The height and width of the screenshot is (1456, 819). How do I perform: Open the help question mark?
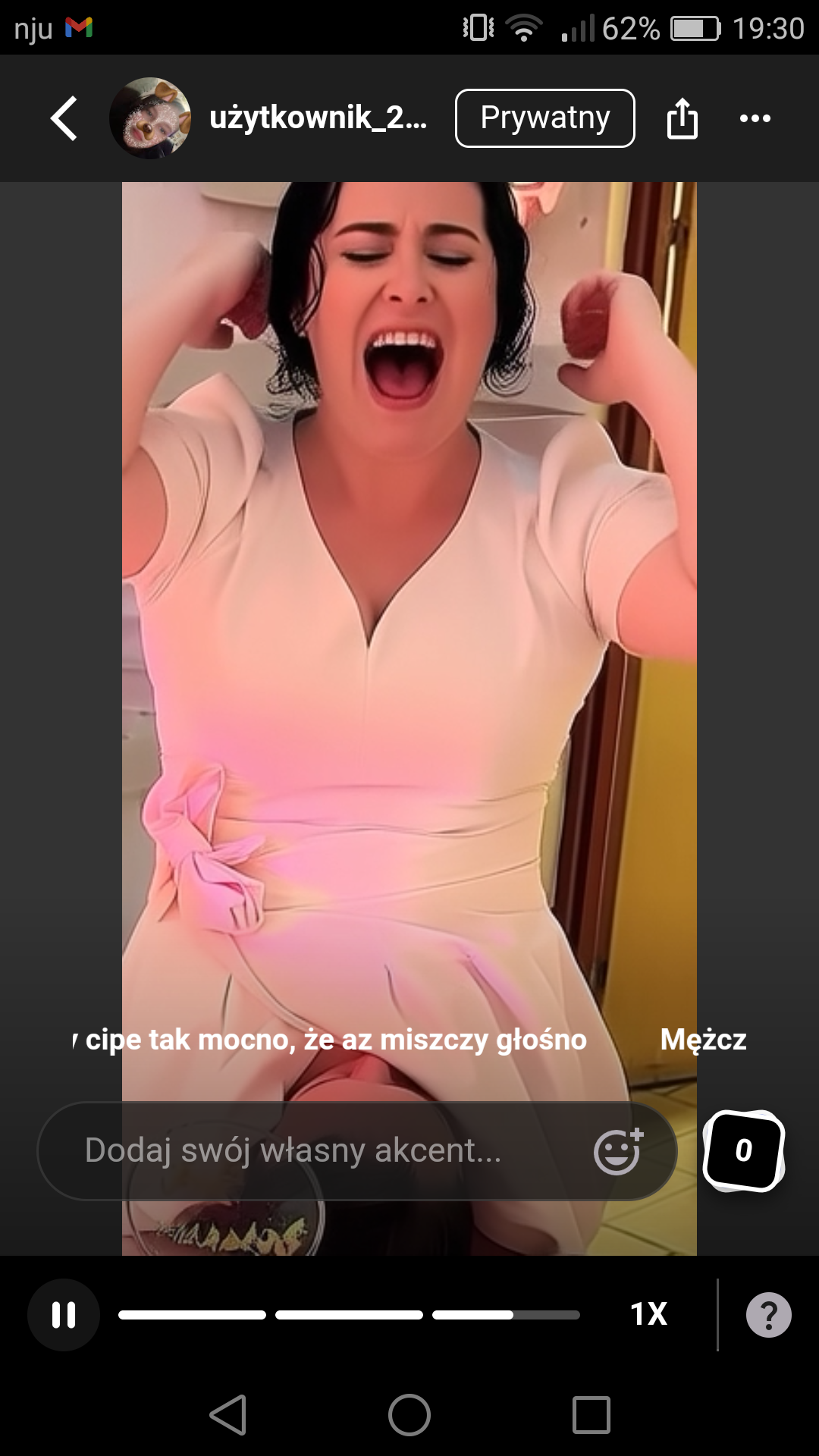(768, 1314)
